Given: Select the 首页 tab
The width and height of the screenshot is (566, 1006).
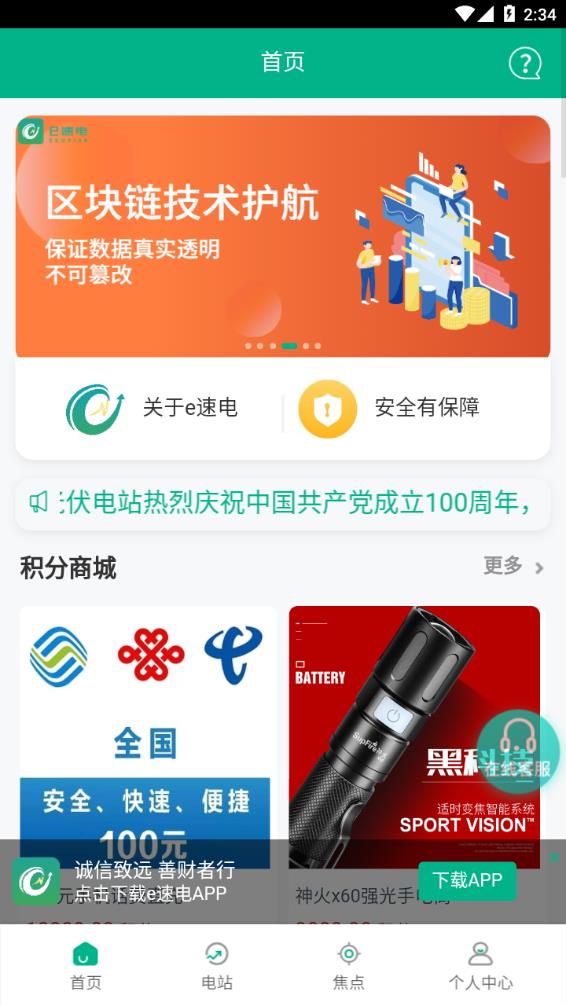Looking at the screenshot, I should click(85, 966).
